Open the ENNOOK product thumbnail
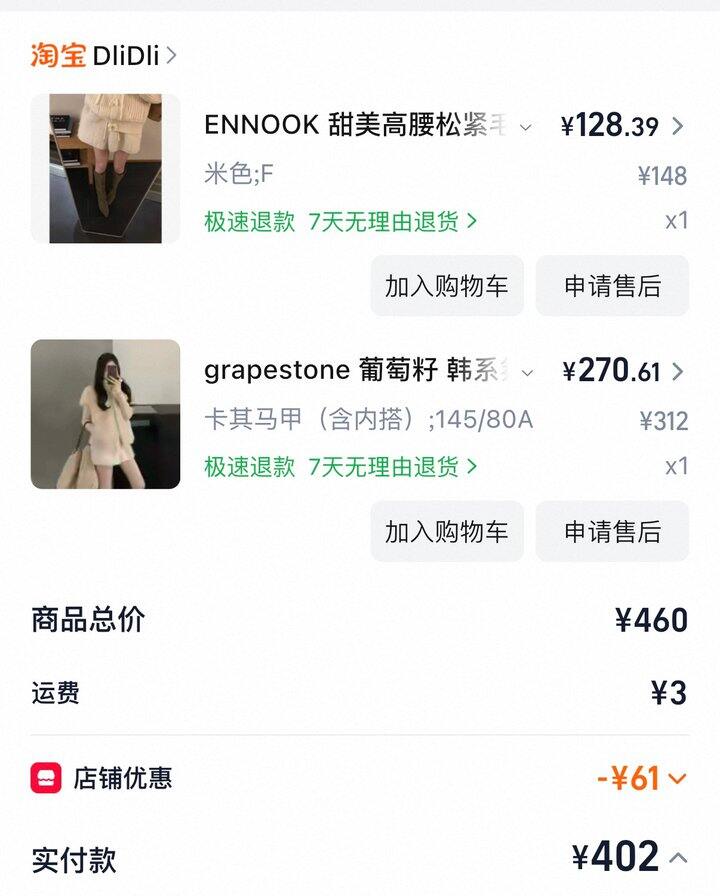This screenshot has width=720, height=896. 105,168
